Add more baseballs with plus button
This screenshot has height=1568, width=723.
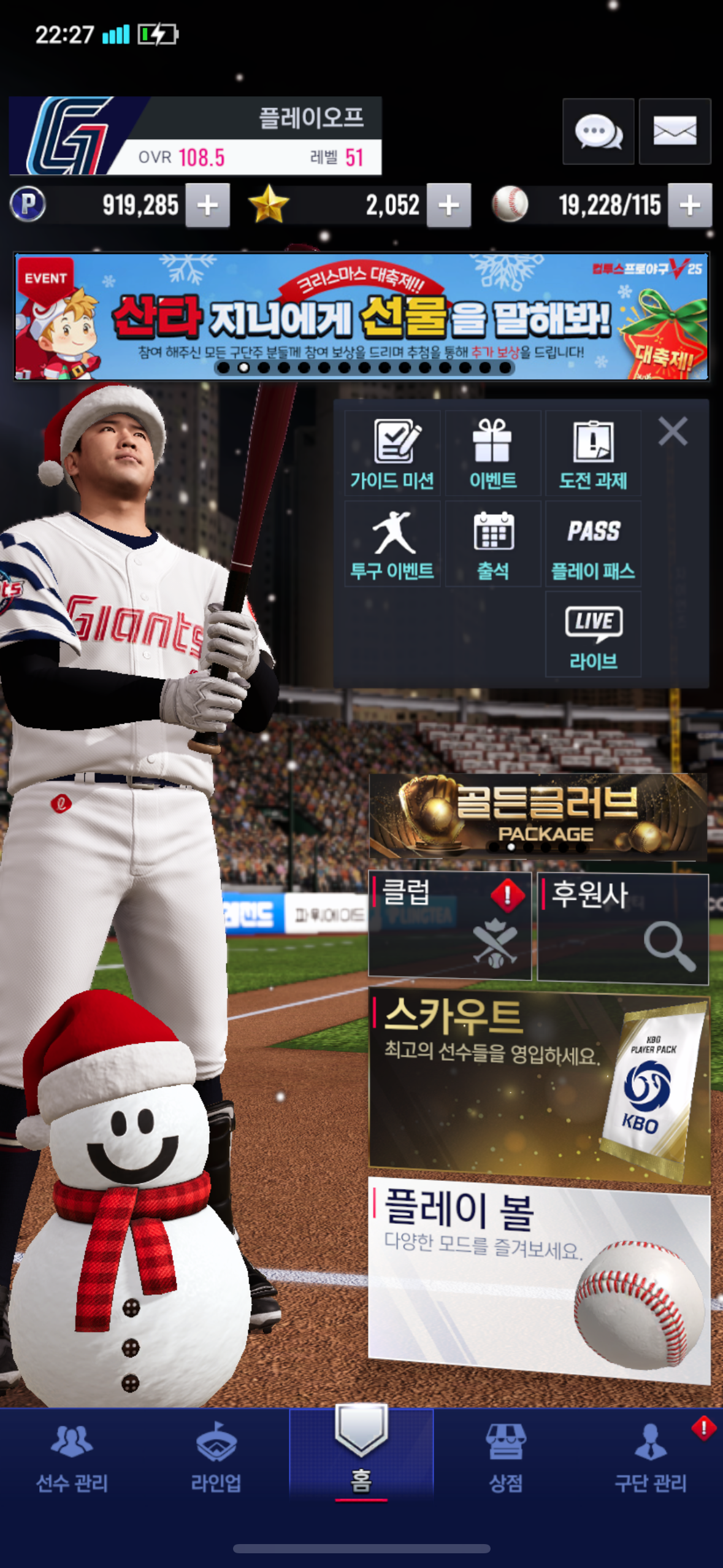(689, 206)
